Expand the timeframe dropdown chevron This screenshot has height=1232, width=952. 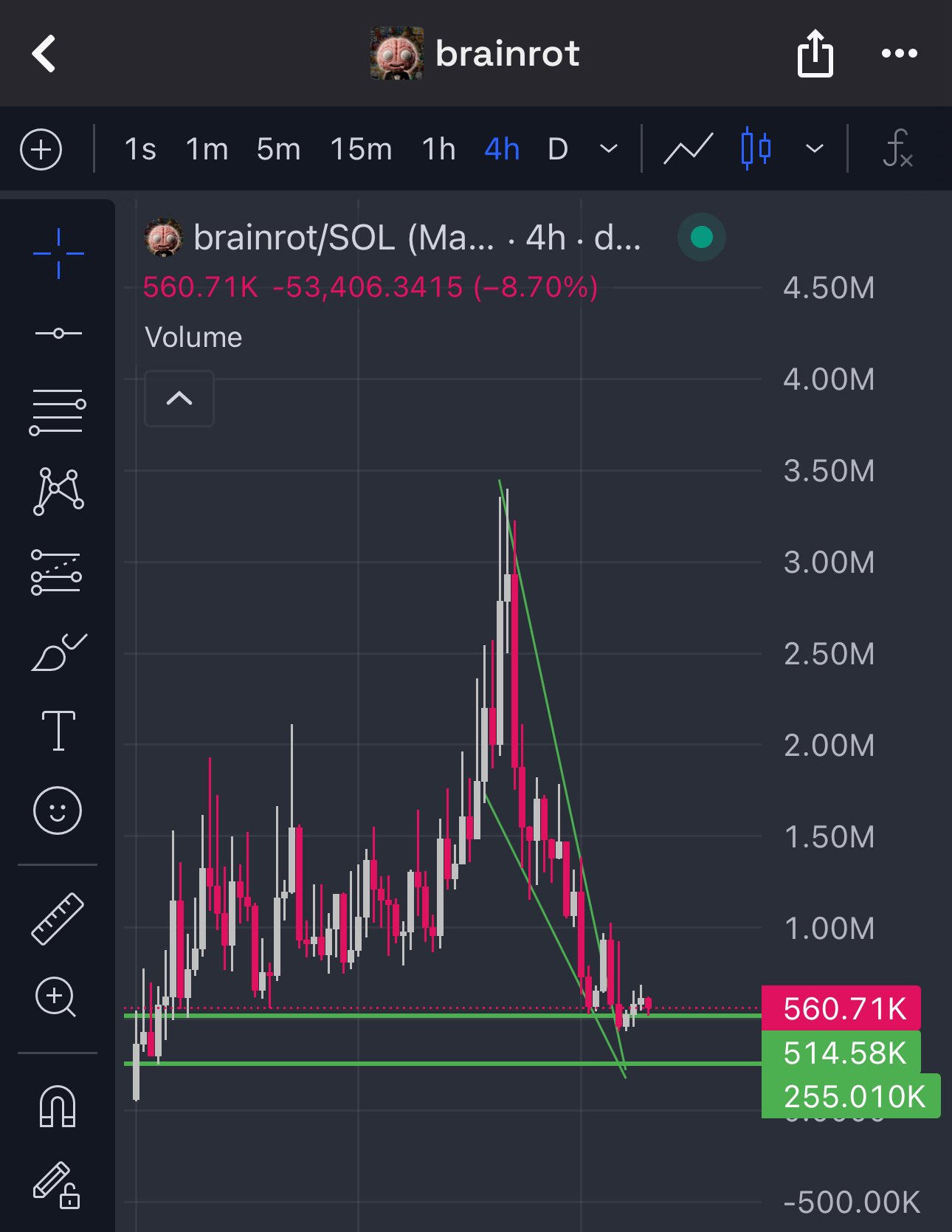coord(609,149)
